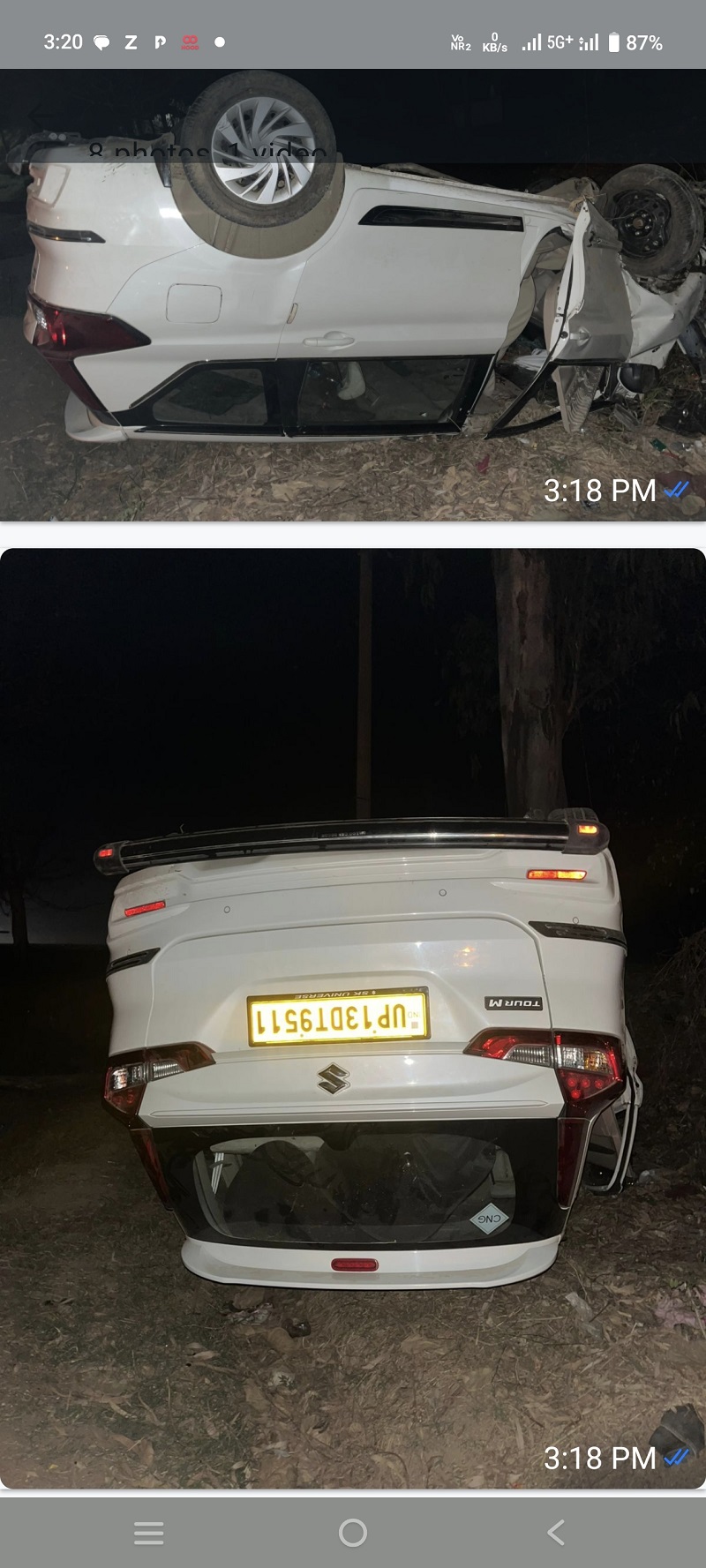Open the side-view photo of the overturned white car
The width and height of the screenshot is (706, 1568).
(353, 300)
